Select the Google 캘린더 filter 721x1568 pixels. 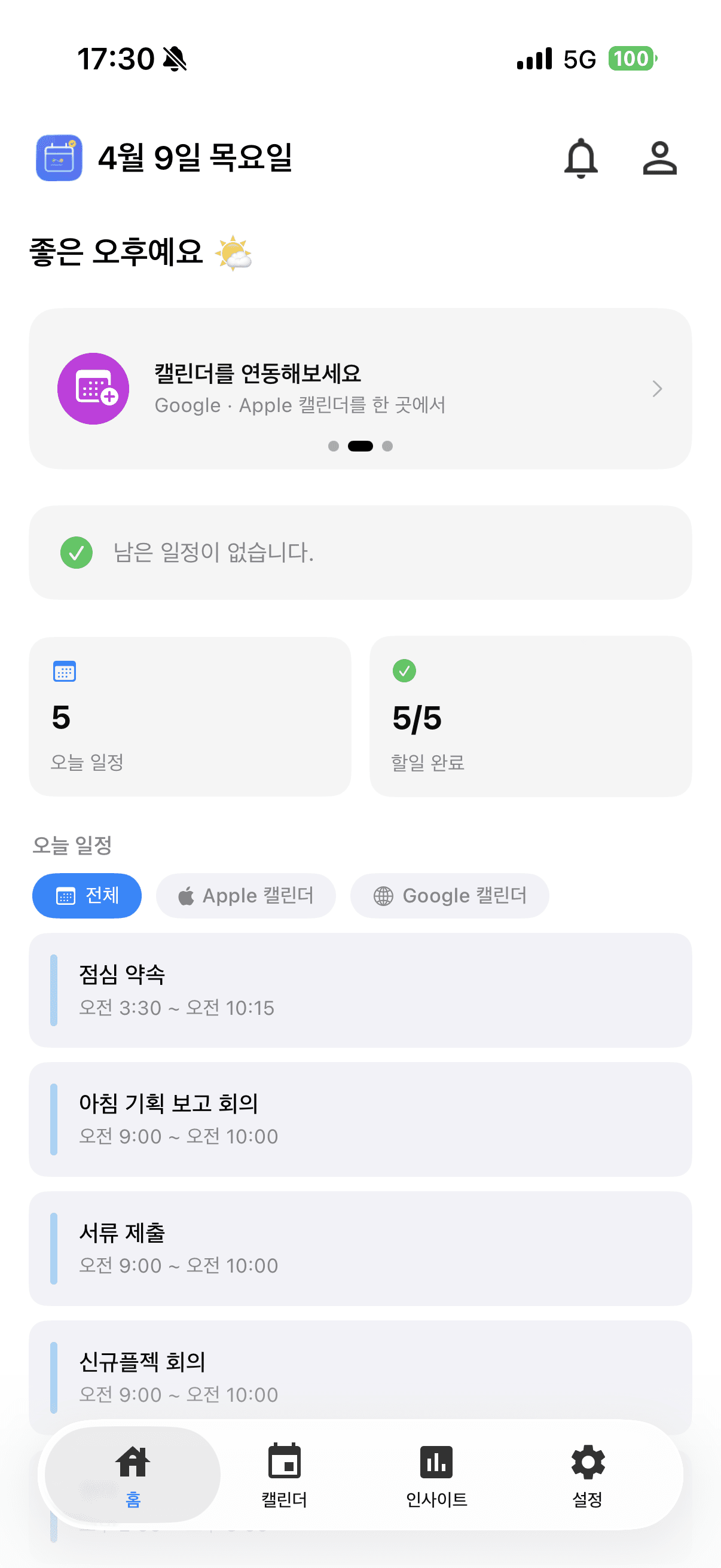(449, 895)
